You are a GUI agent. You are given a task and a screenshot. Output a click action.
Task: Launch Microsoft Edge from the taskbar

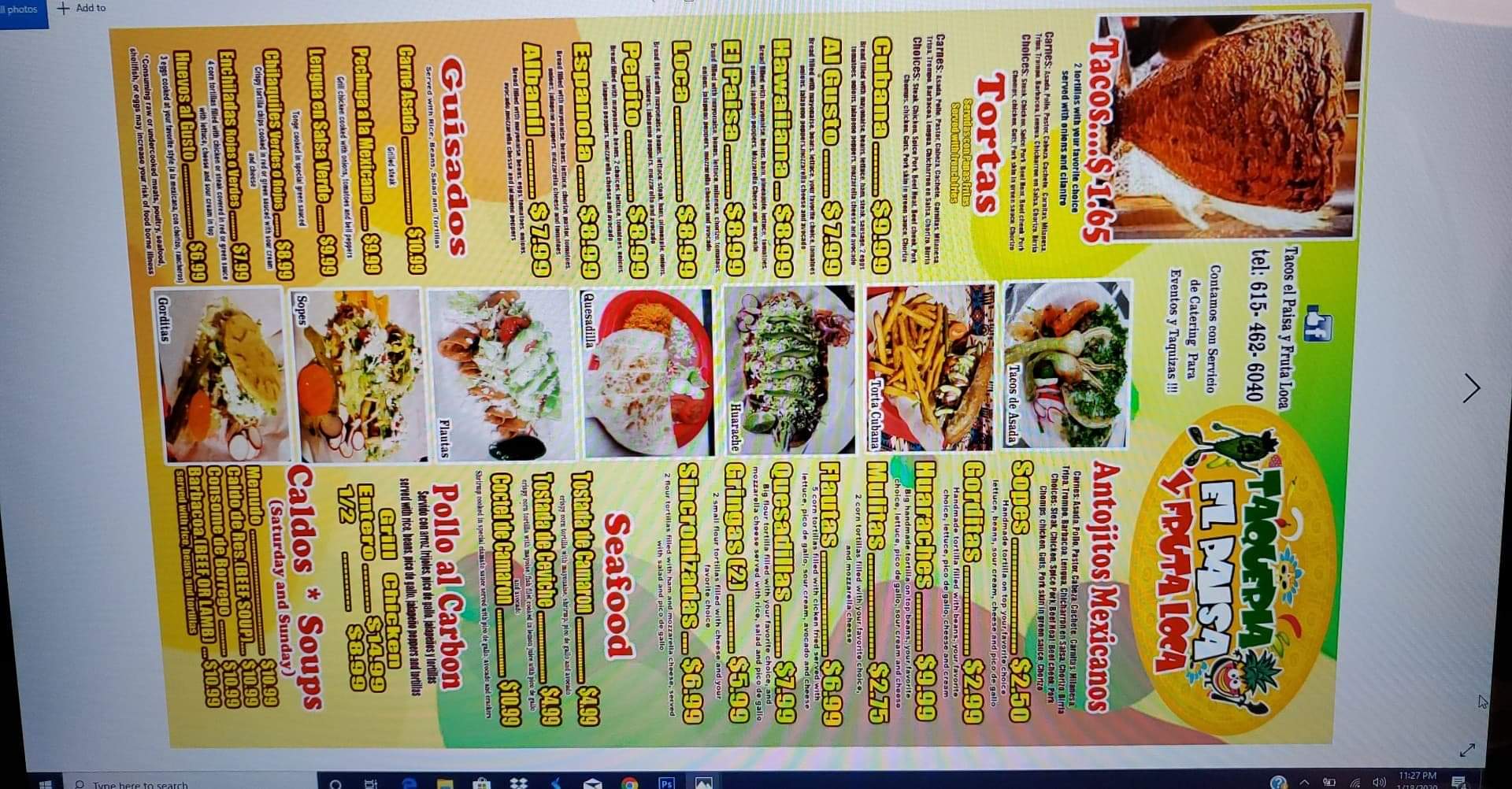409,784
